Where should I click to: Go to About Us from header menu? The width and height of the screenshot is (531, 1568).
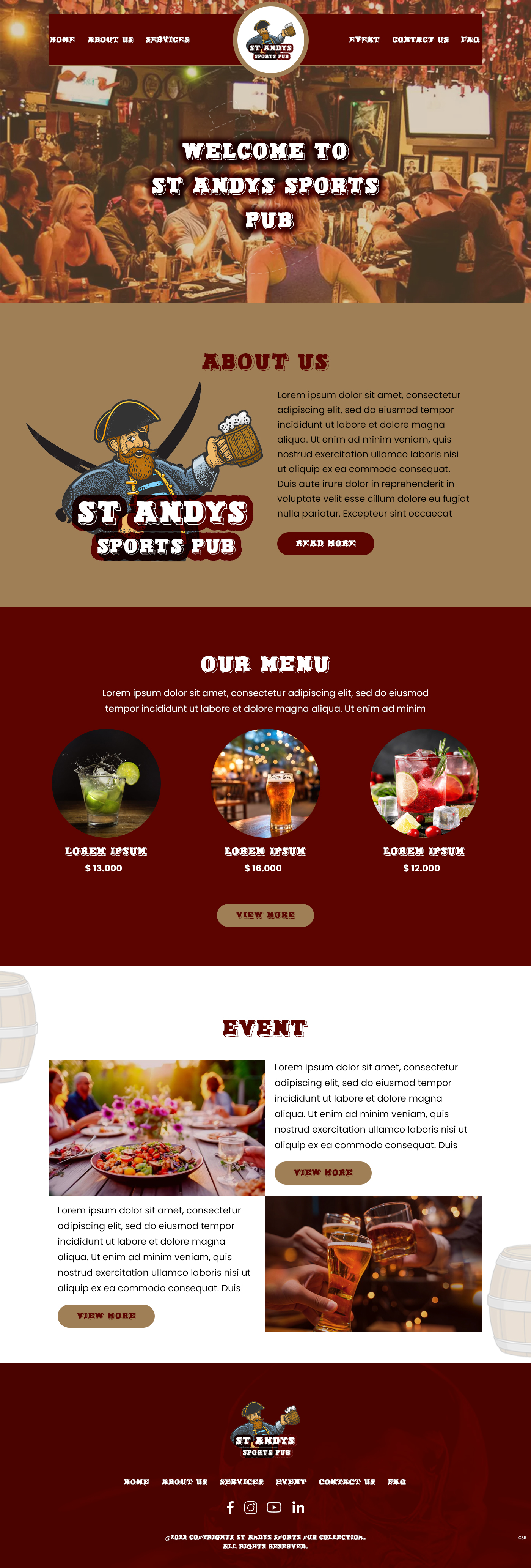coord(110,39)
